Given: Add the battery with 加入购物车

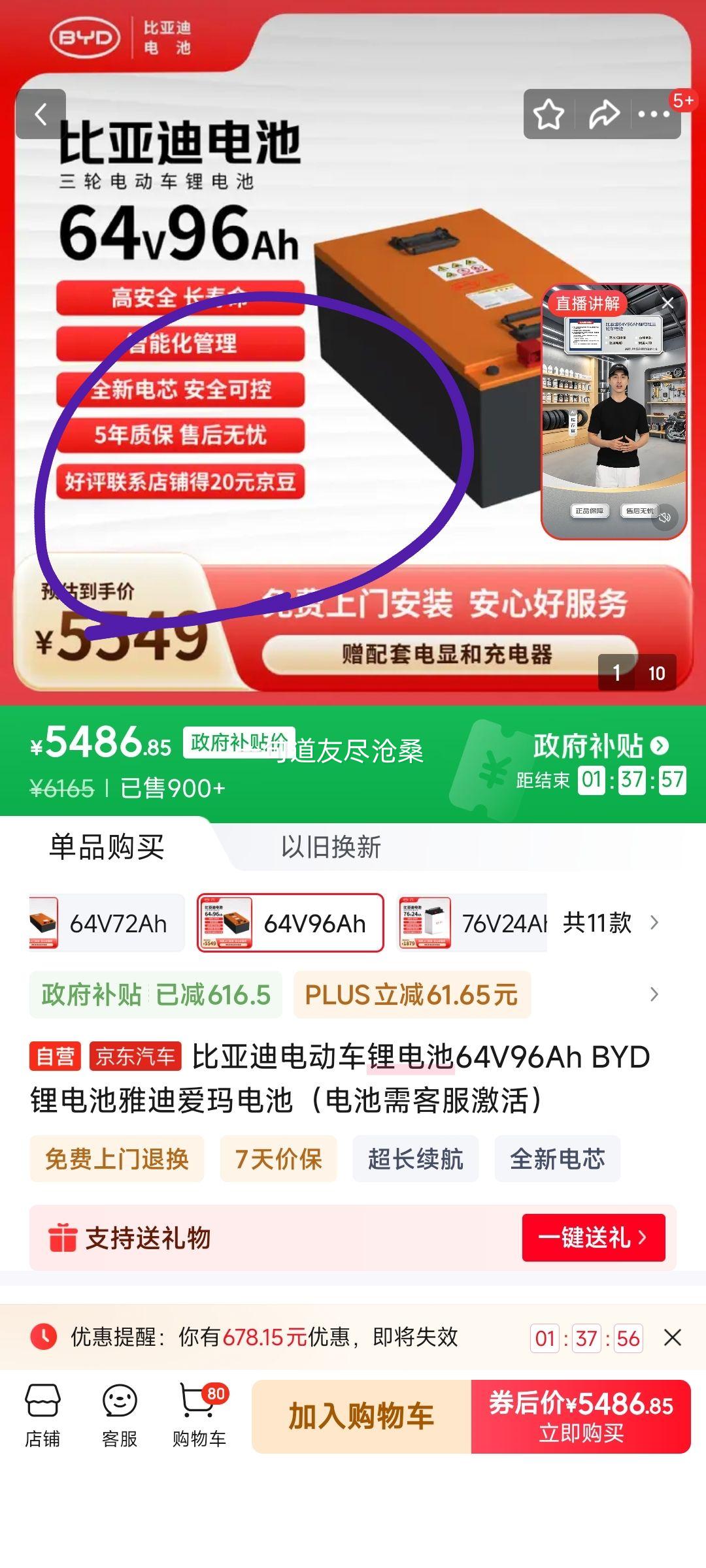Looking at the screenshot, I should pos(361,1416).
